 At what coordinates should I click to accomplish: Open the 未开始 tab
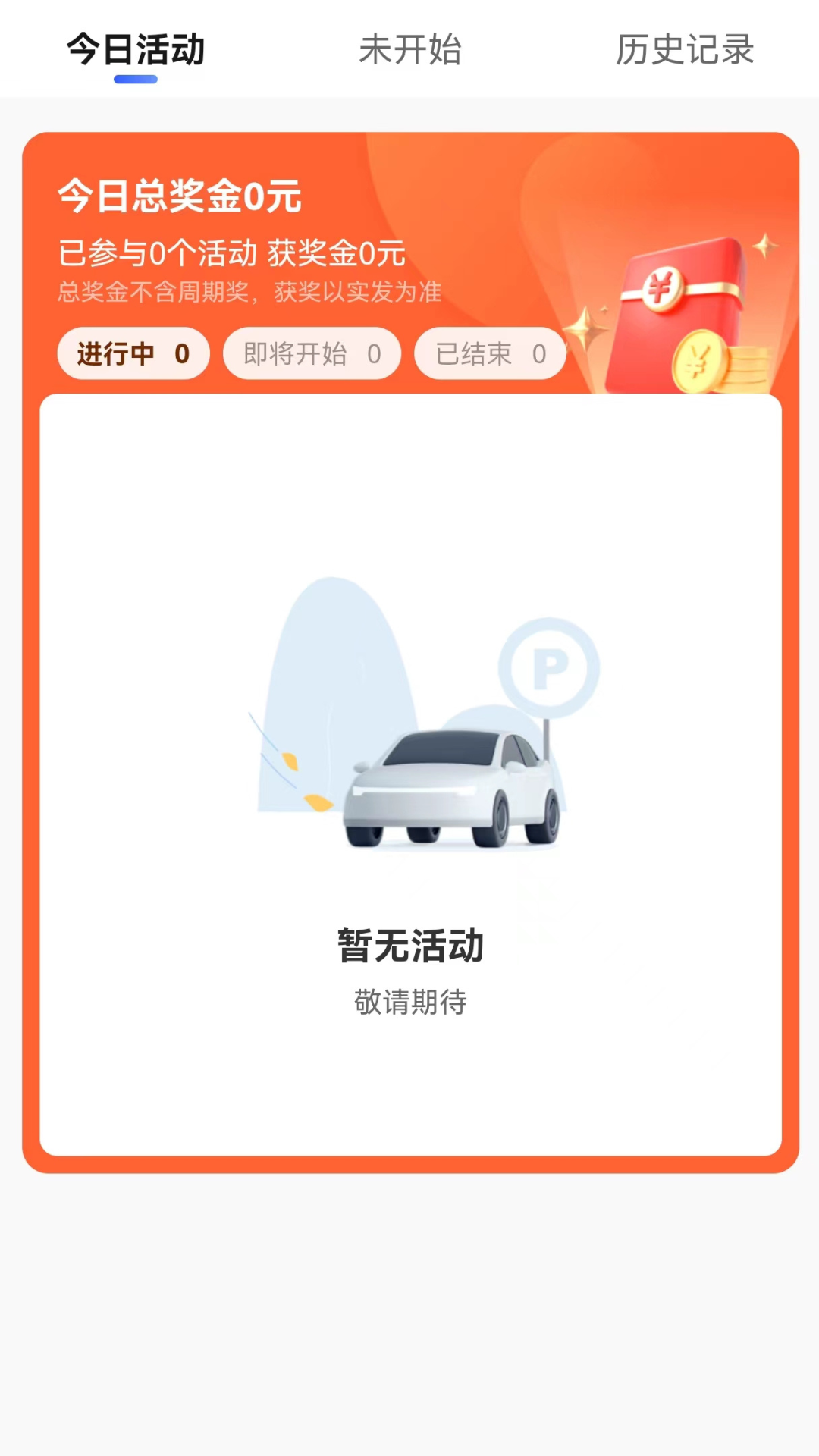click(409, 50)
